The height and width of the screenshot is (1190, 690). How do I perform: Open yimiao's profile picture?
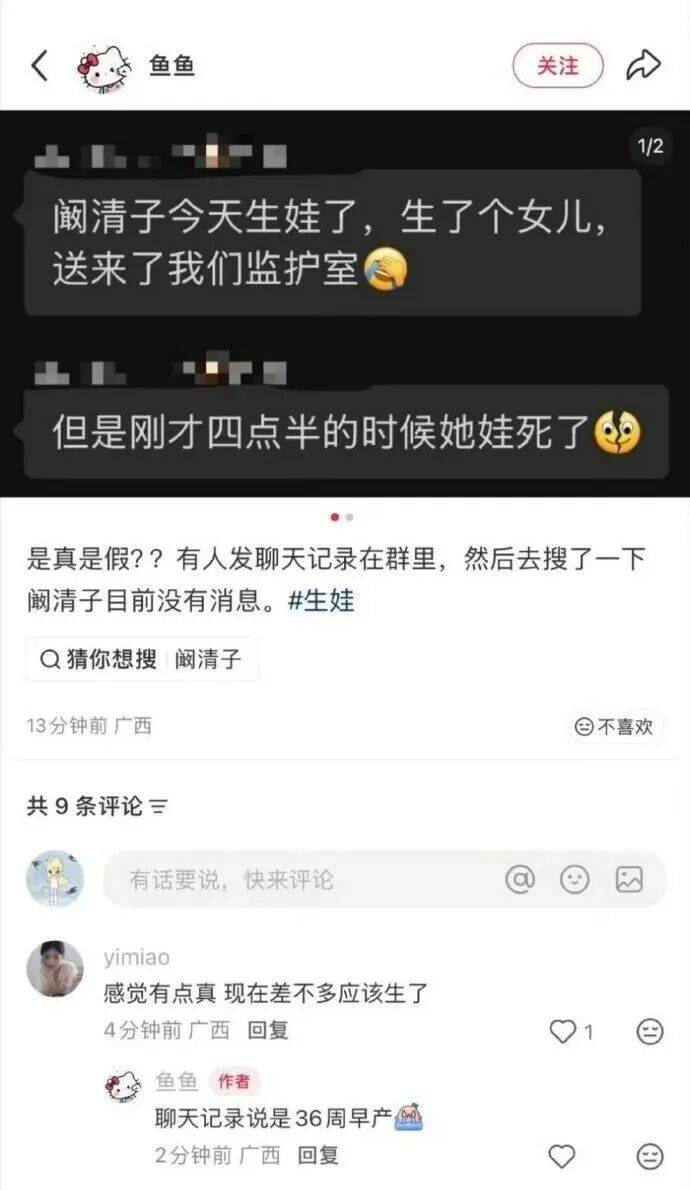pos(55,968)
